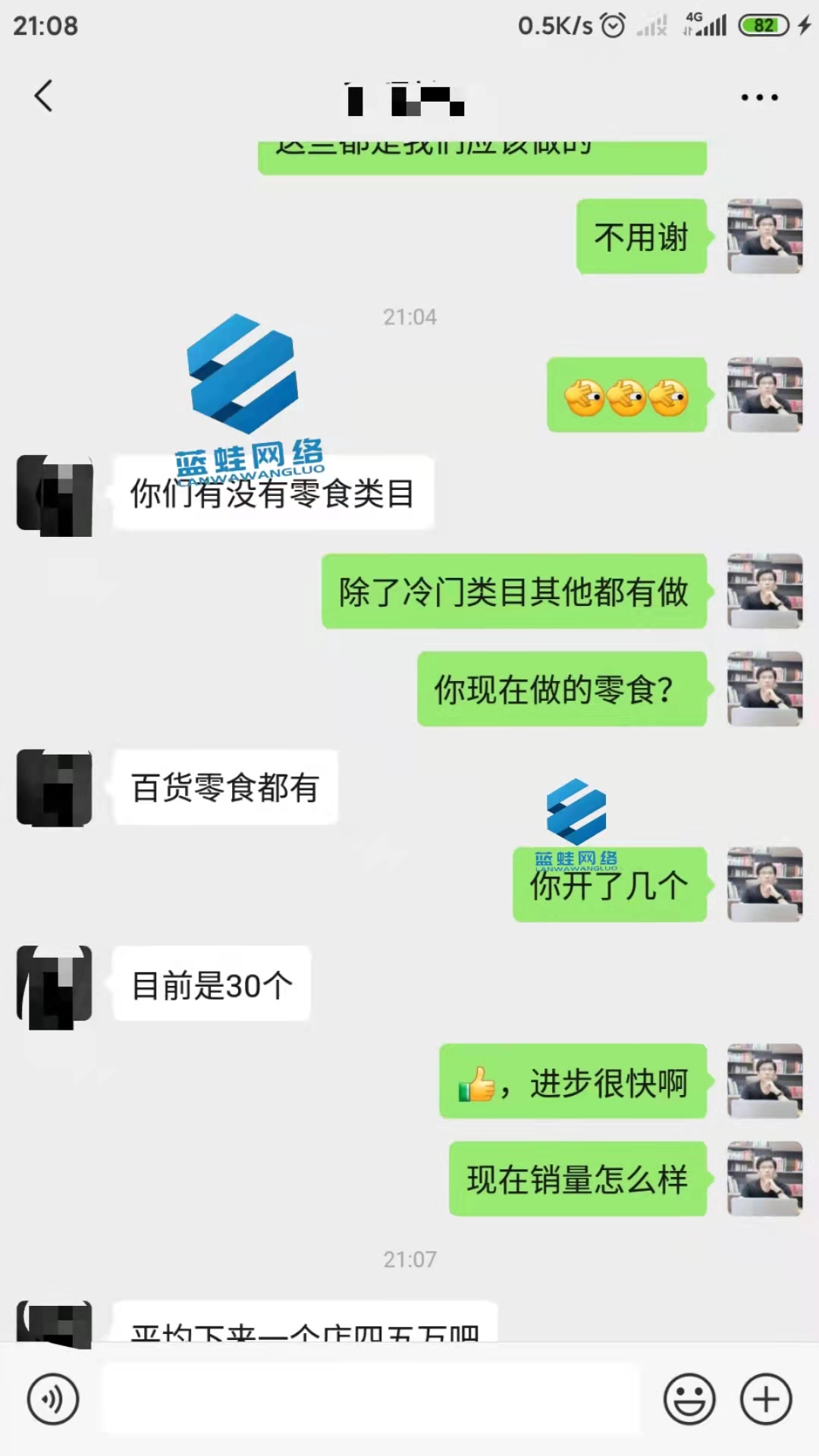
Task: Tap the alarm clock icon in status bar
Action: point(611,25)
